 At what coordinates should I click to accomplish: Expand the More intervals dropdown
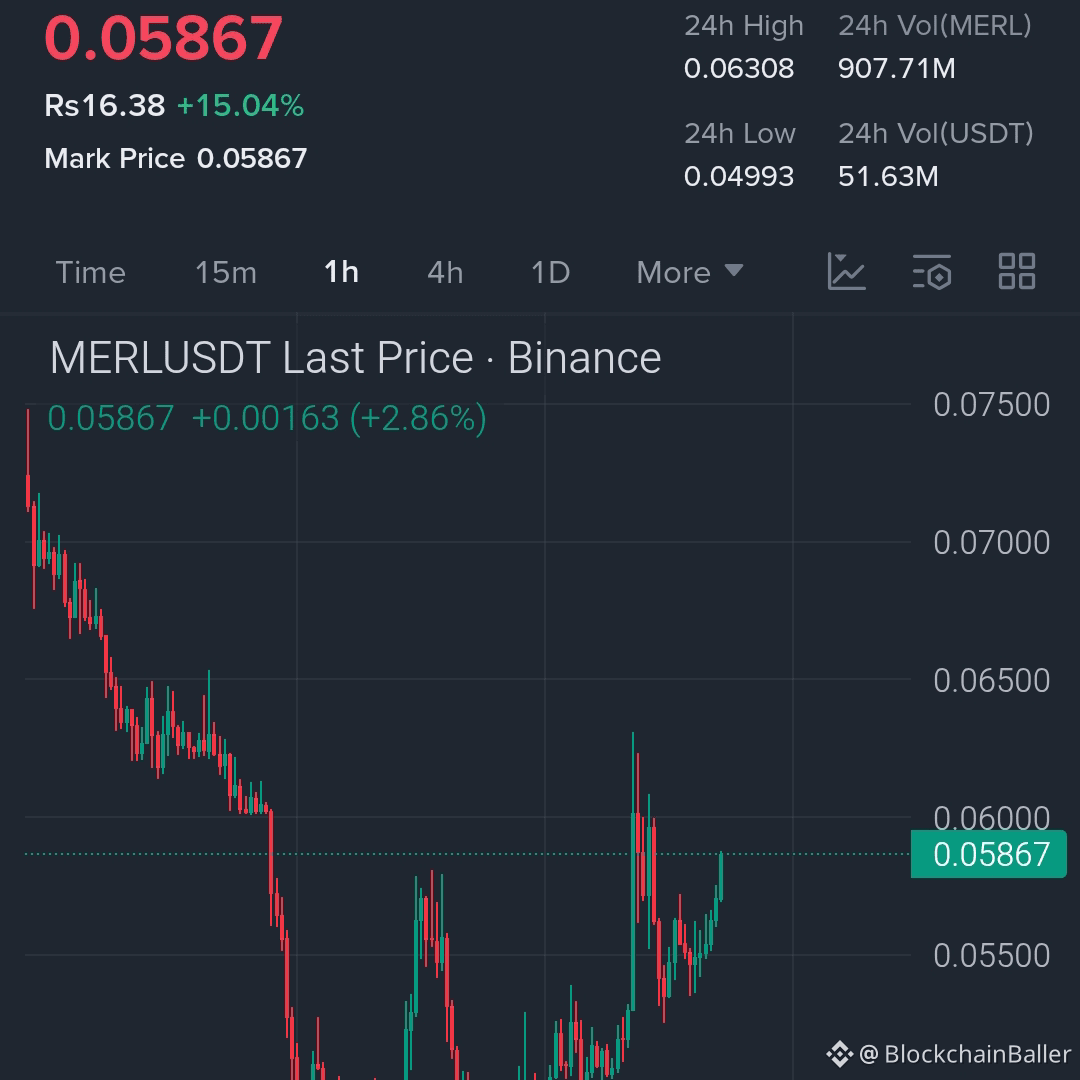point(690,272)
